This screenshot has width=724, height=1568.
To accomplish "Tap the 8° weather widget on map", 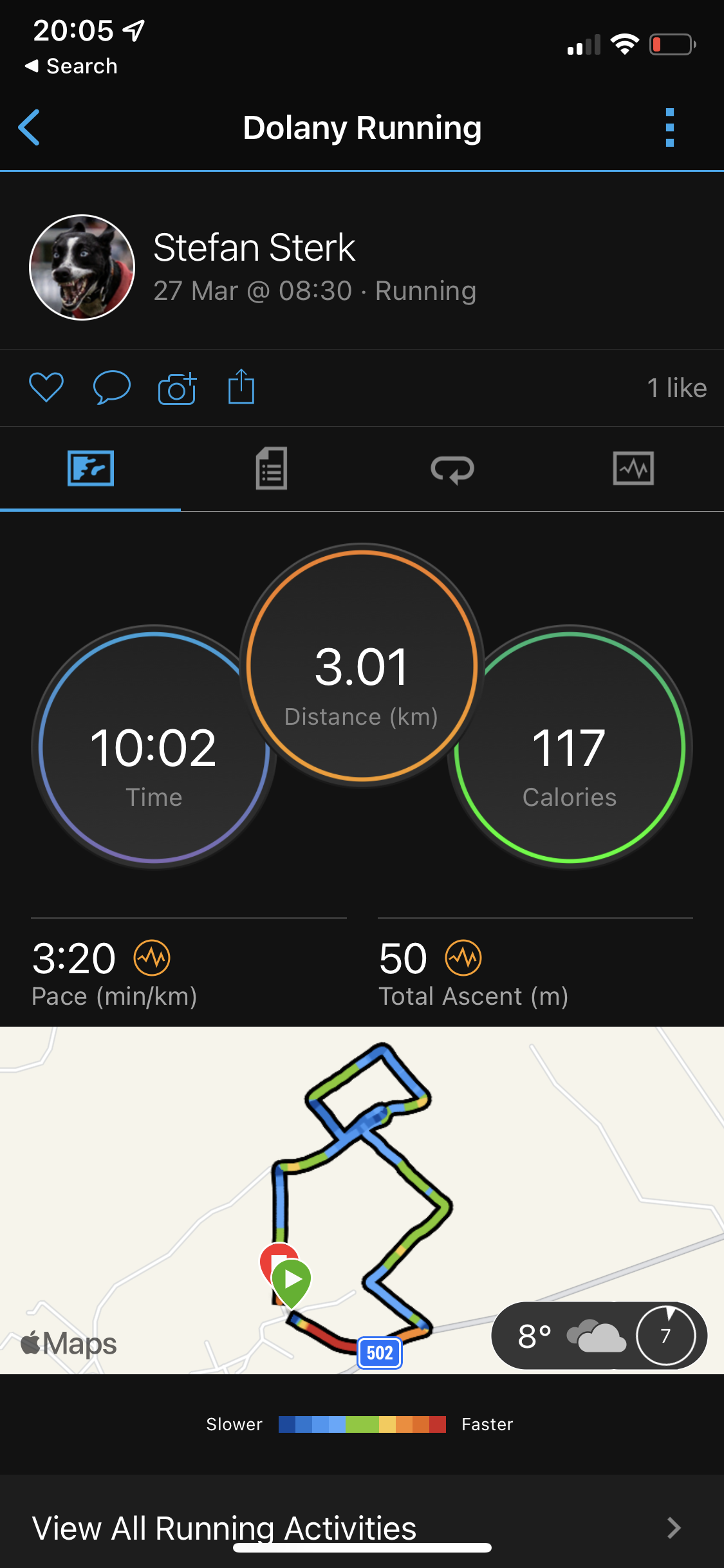I will (599, 1335).
